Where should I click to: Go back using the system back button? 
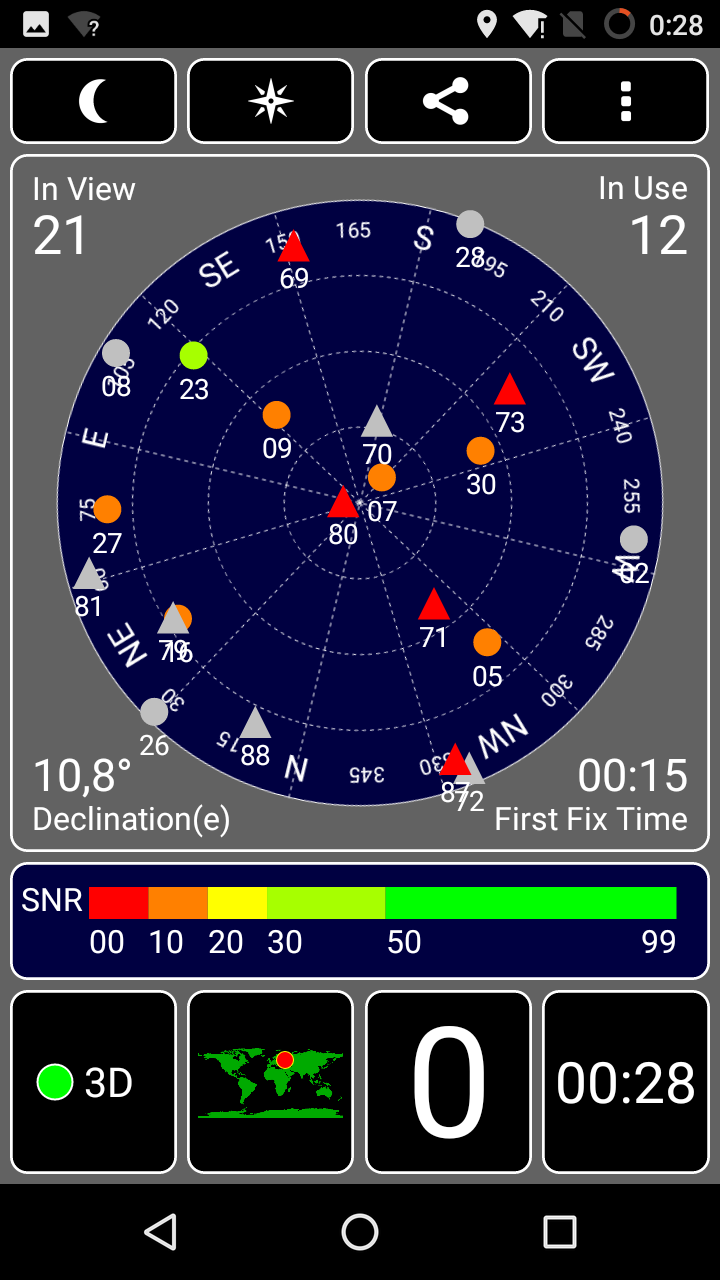point(160,1232)
